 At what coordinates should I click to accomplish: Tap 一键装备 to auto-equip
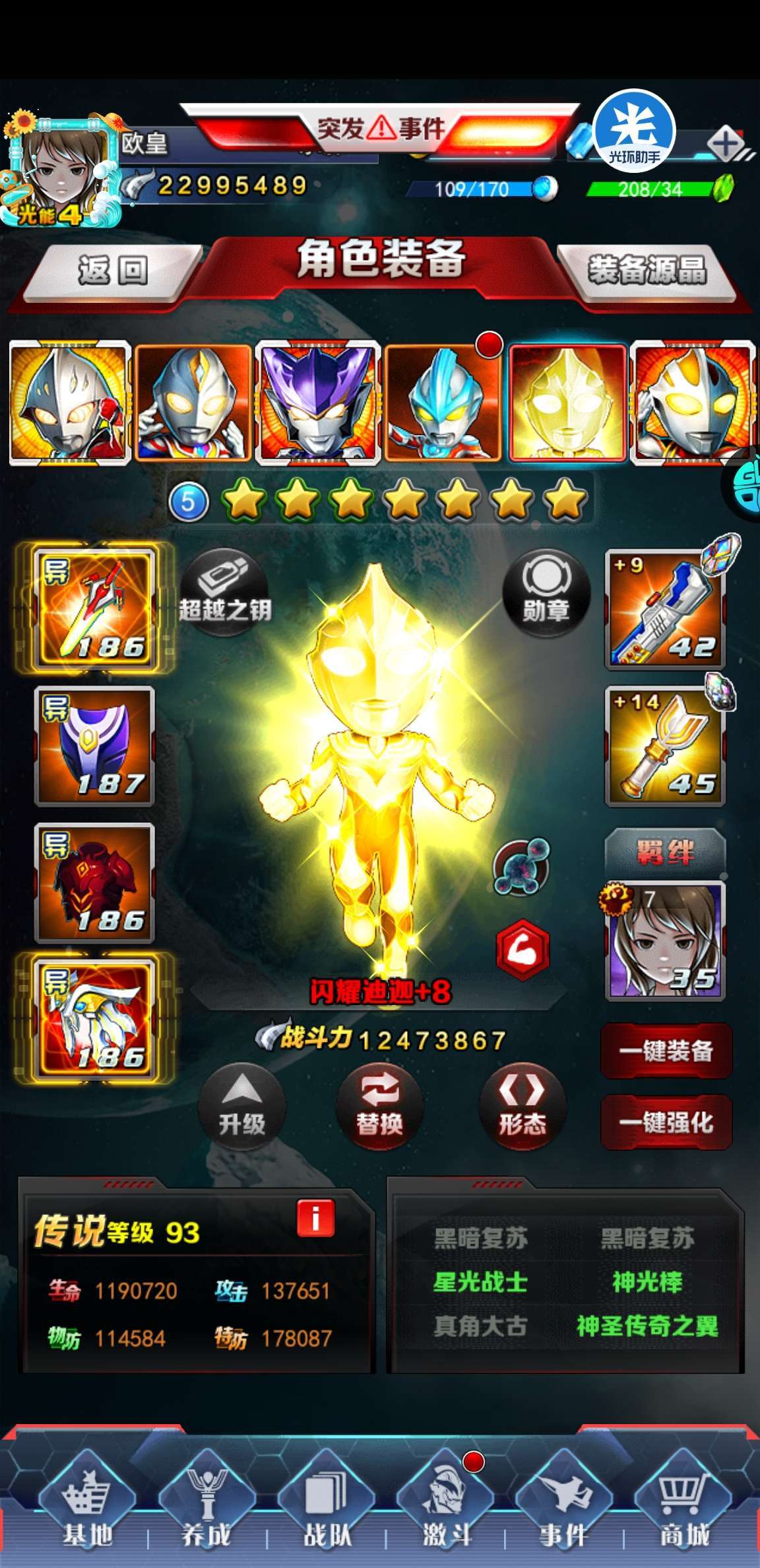coord(666,1051)
